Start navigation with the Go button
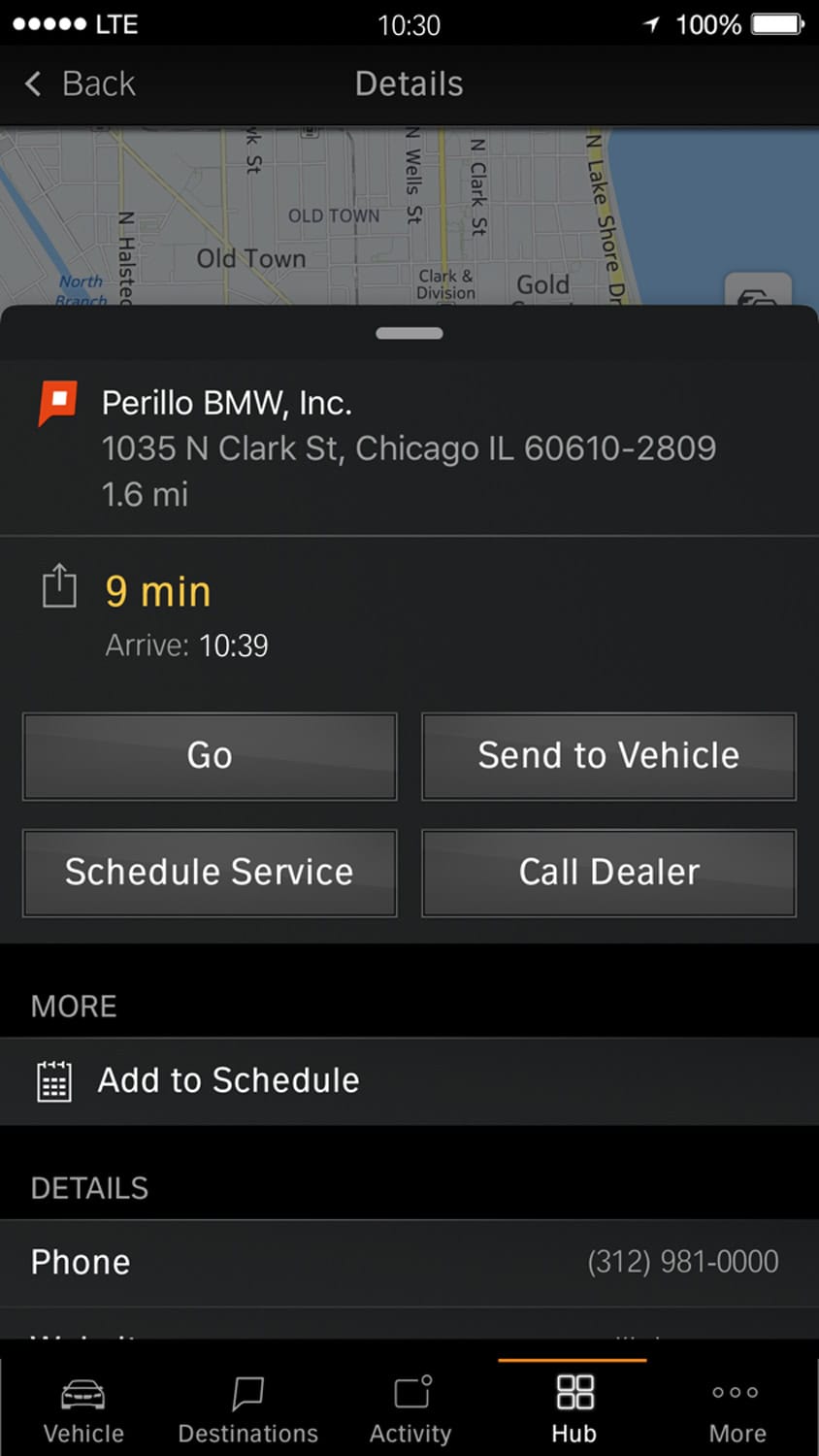The width and height of the screenshot is (819, 1456). 210,756
